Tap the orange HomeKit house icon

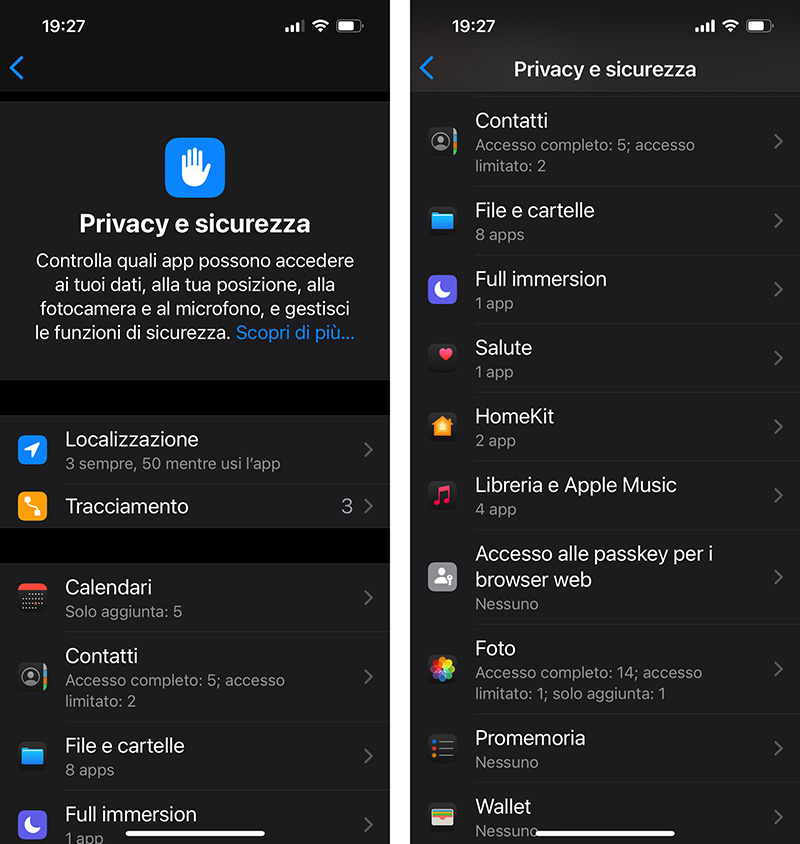point(443,427)
